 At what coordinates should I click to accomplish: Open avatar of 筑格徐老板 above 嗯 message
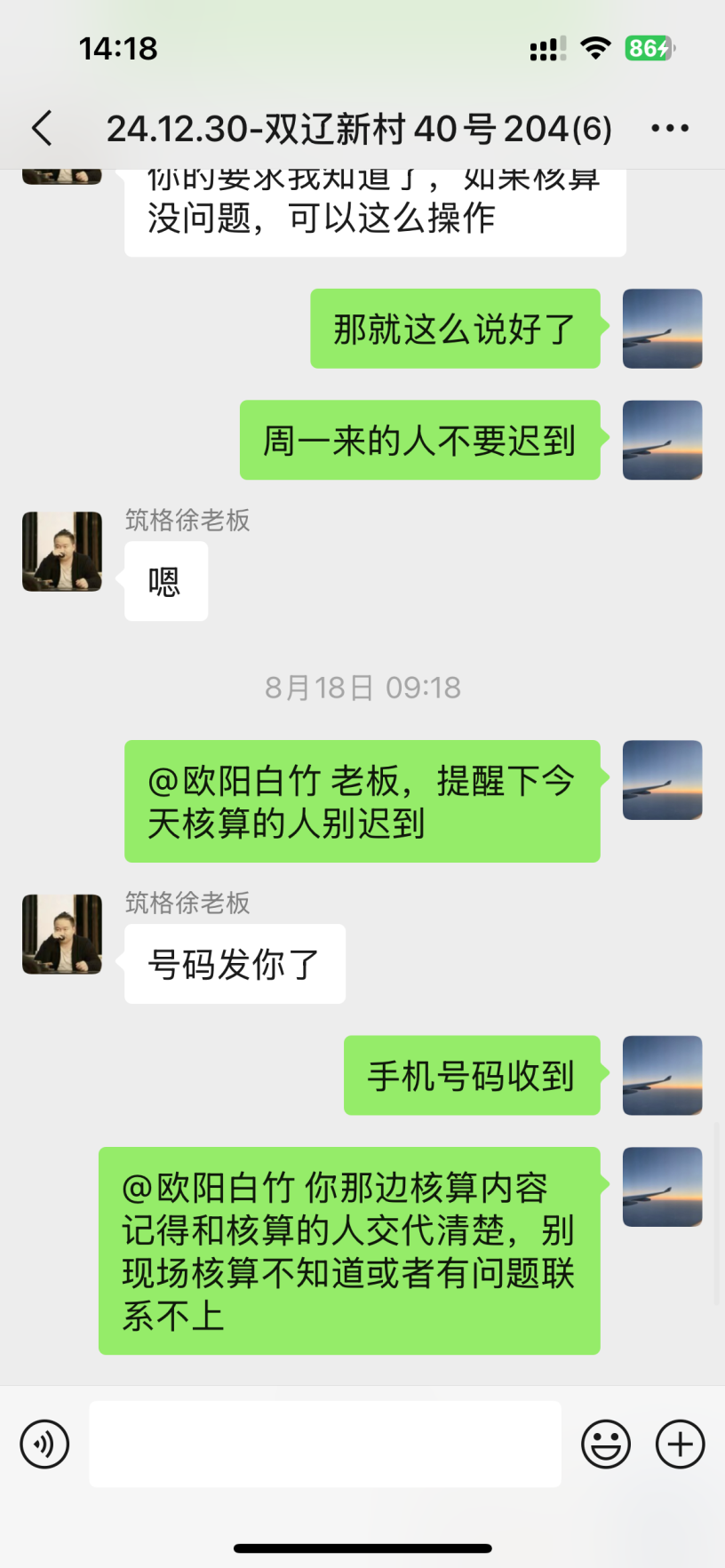pos(62,552)
